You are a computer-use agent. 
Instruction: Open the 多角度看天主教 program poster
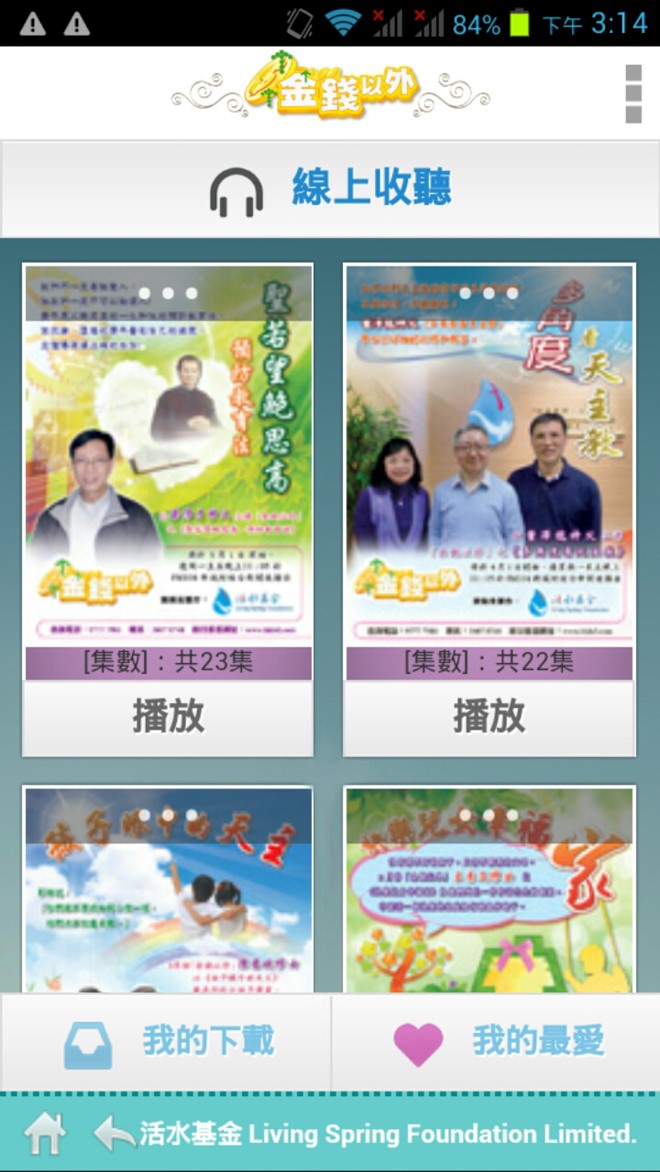[x=489, y=455]
